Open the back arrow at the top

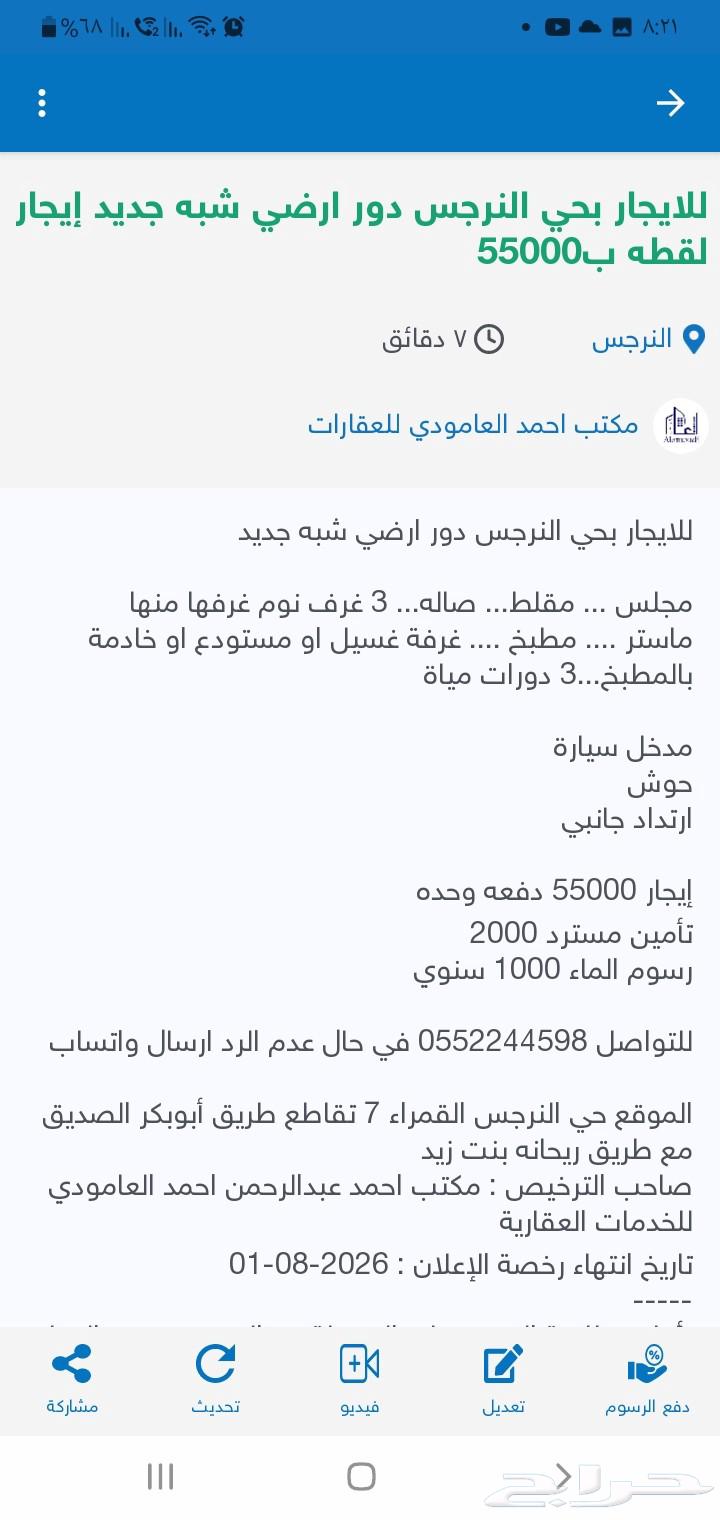click(x=672, y=103)
